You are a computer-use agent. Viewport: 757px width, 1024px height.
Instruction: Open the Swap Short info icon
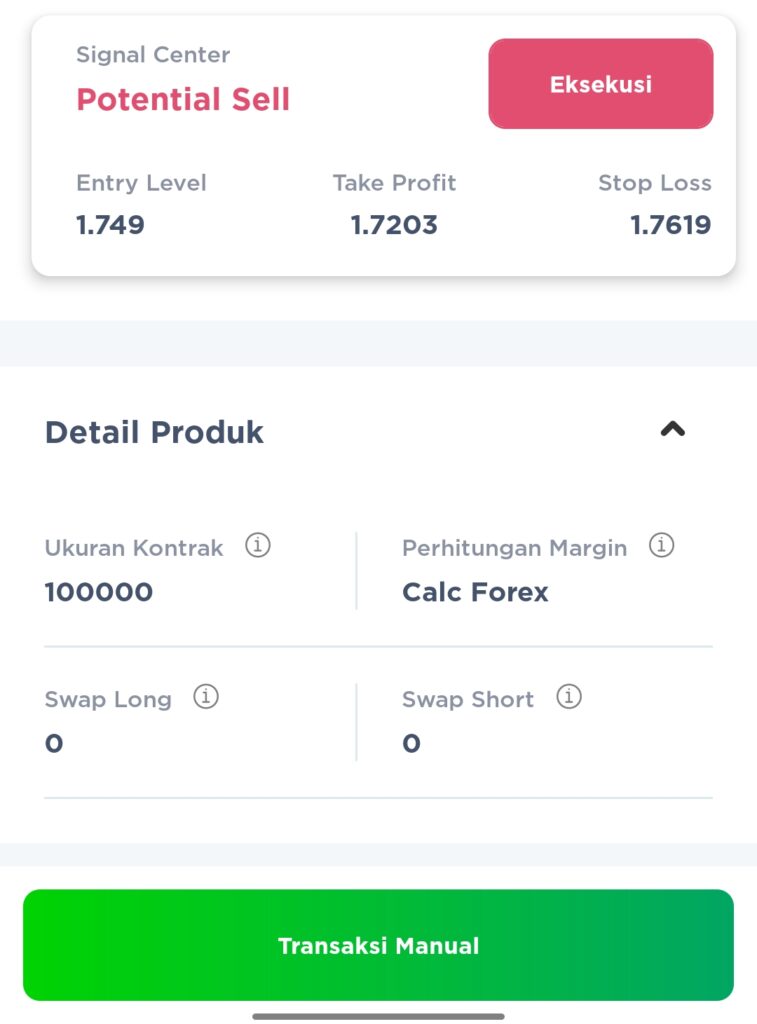(569, 697)
